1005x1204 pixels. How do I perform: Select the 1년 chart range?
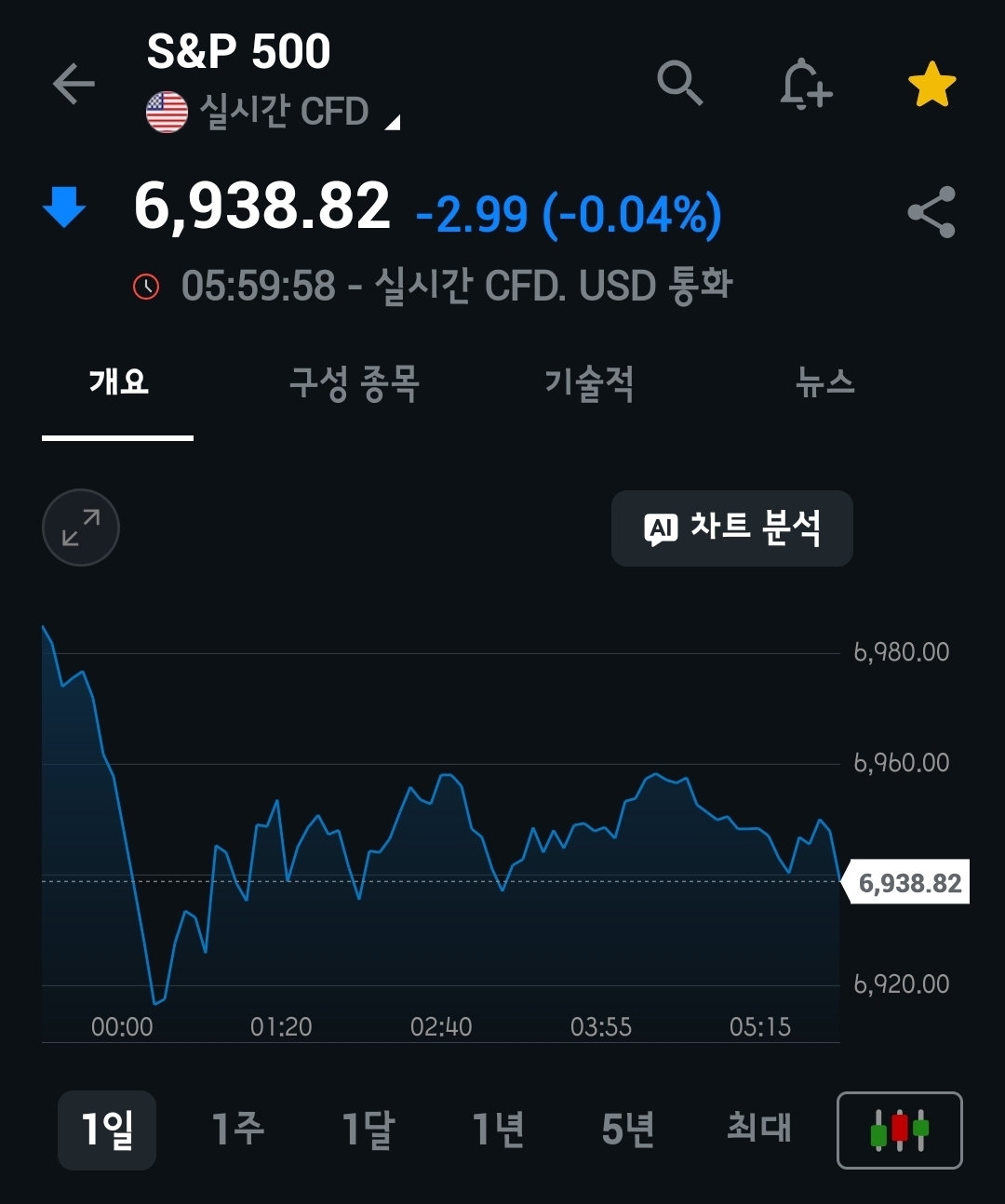point(499,1130)
